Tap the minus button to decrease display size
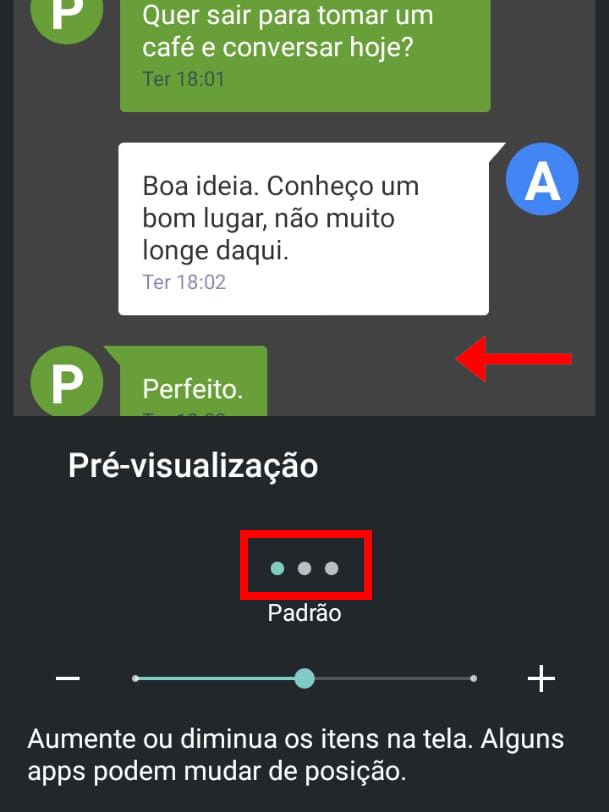The image size is (609, 812). coord(67,679)
